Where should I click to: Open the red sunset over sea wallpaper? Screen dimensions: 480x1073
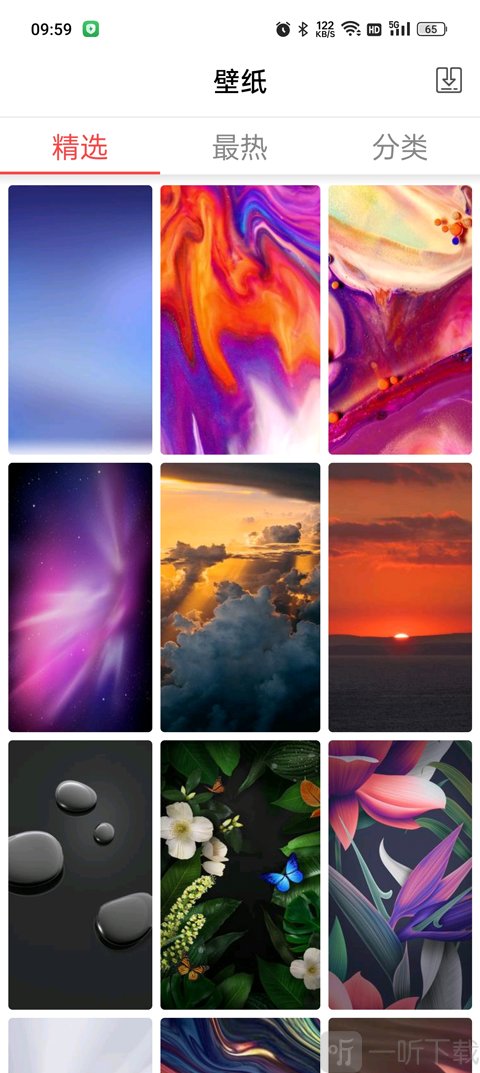tap(400, 597)
